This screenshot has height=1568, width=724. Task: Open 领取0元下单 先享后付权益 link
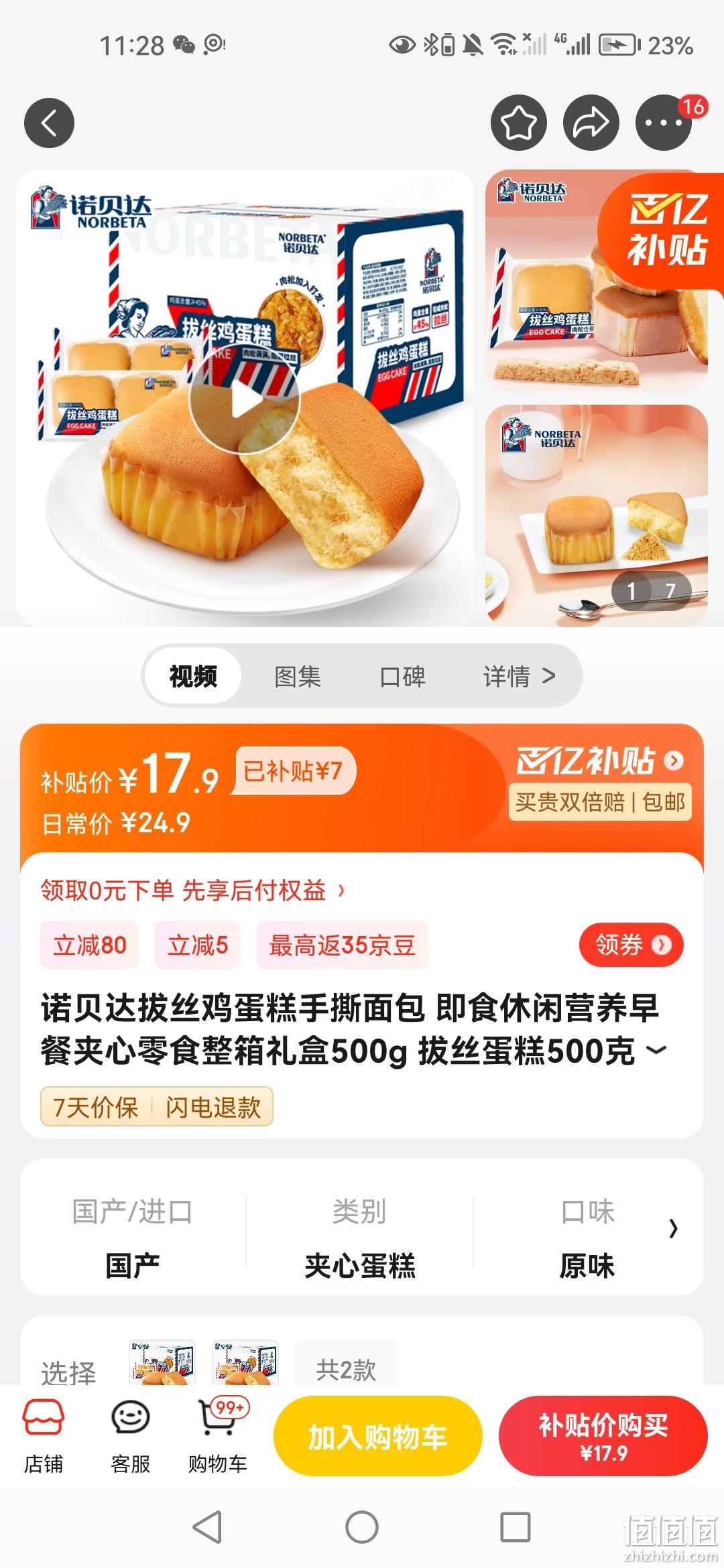[193, 890]
